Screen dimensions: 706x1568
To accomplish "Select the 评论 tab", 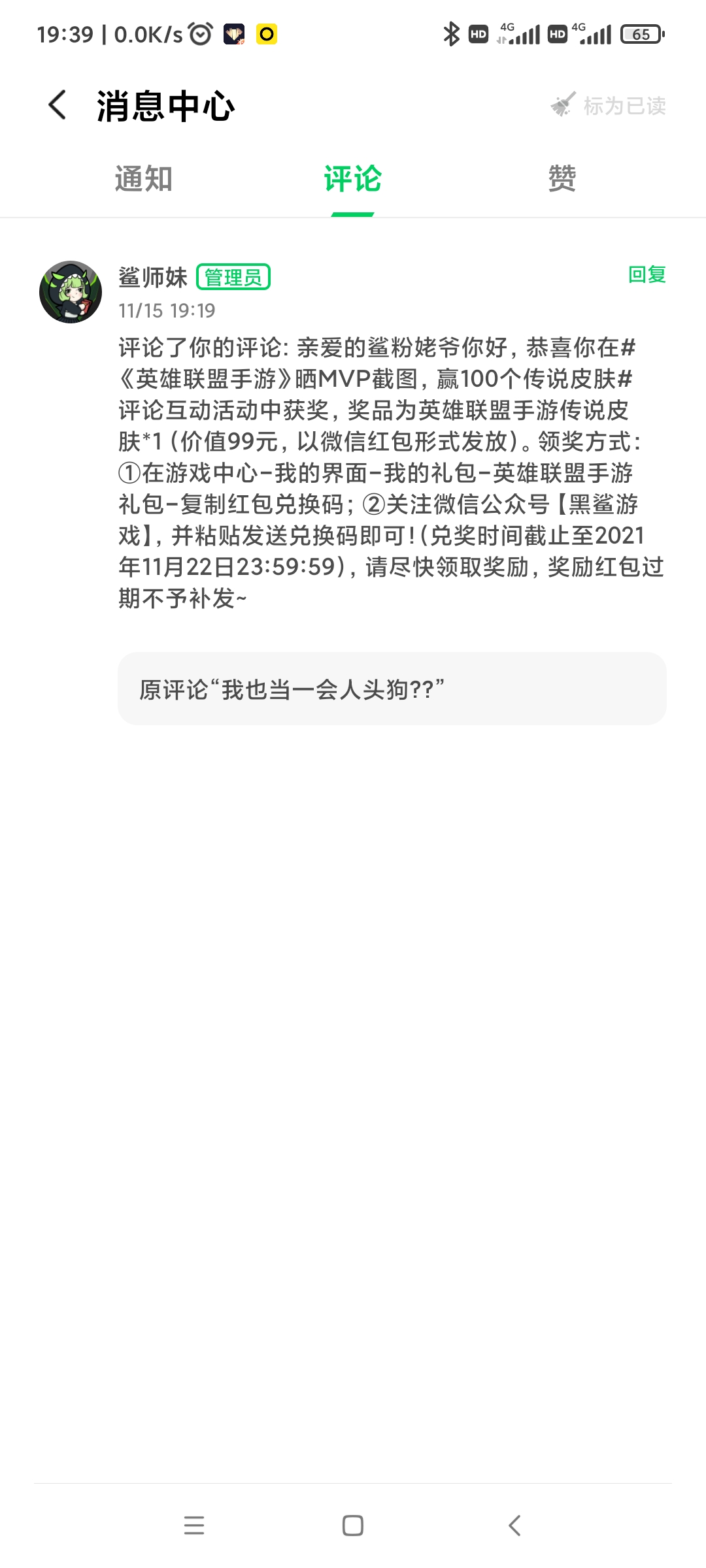I will (x=353, y=179).
